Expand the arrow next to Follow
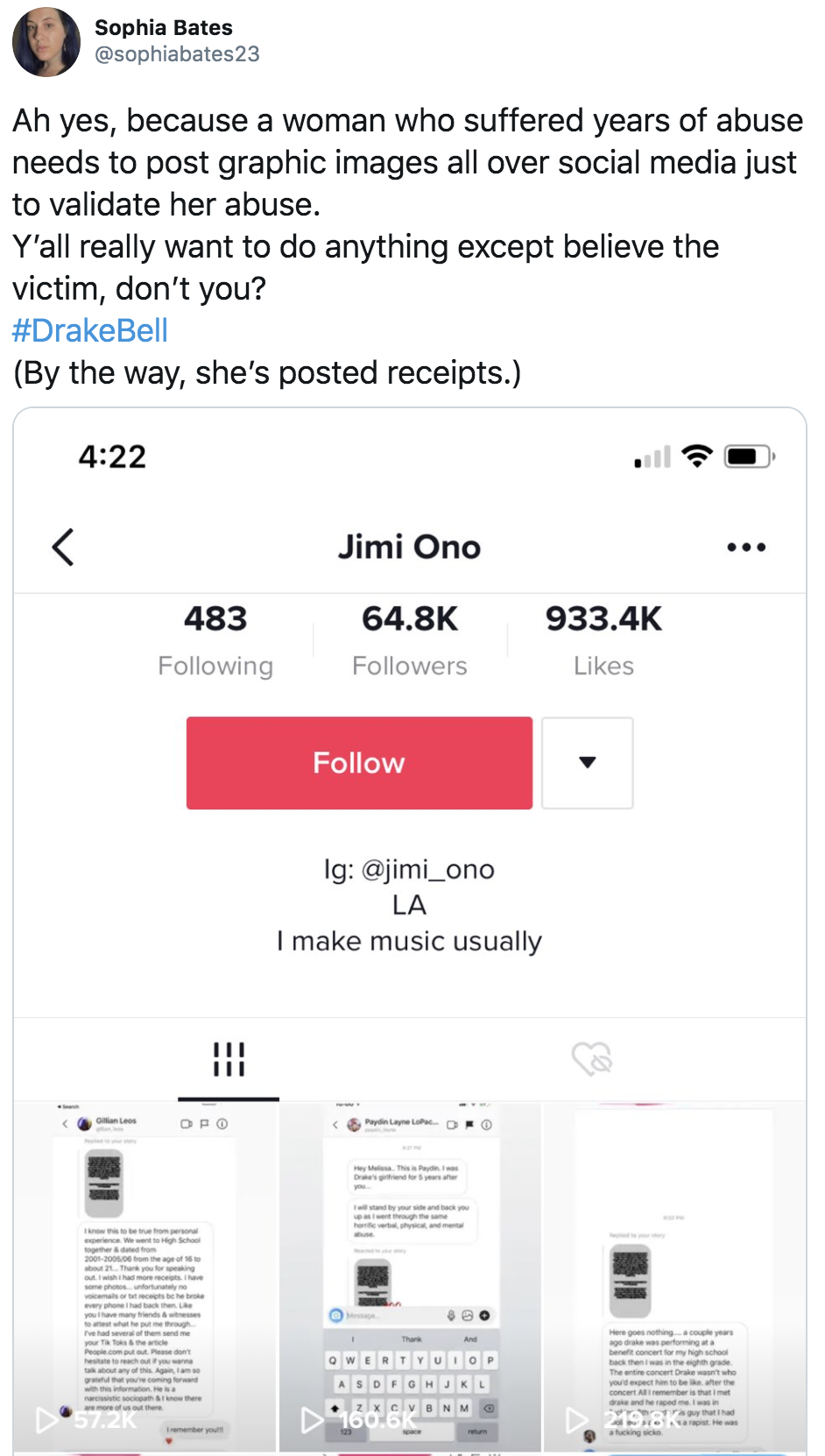Image resolution: width=825 pixels, height=1456 pixels. click(587, 763)
